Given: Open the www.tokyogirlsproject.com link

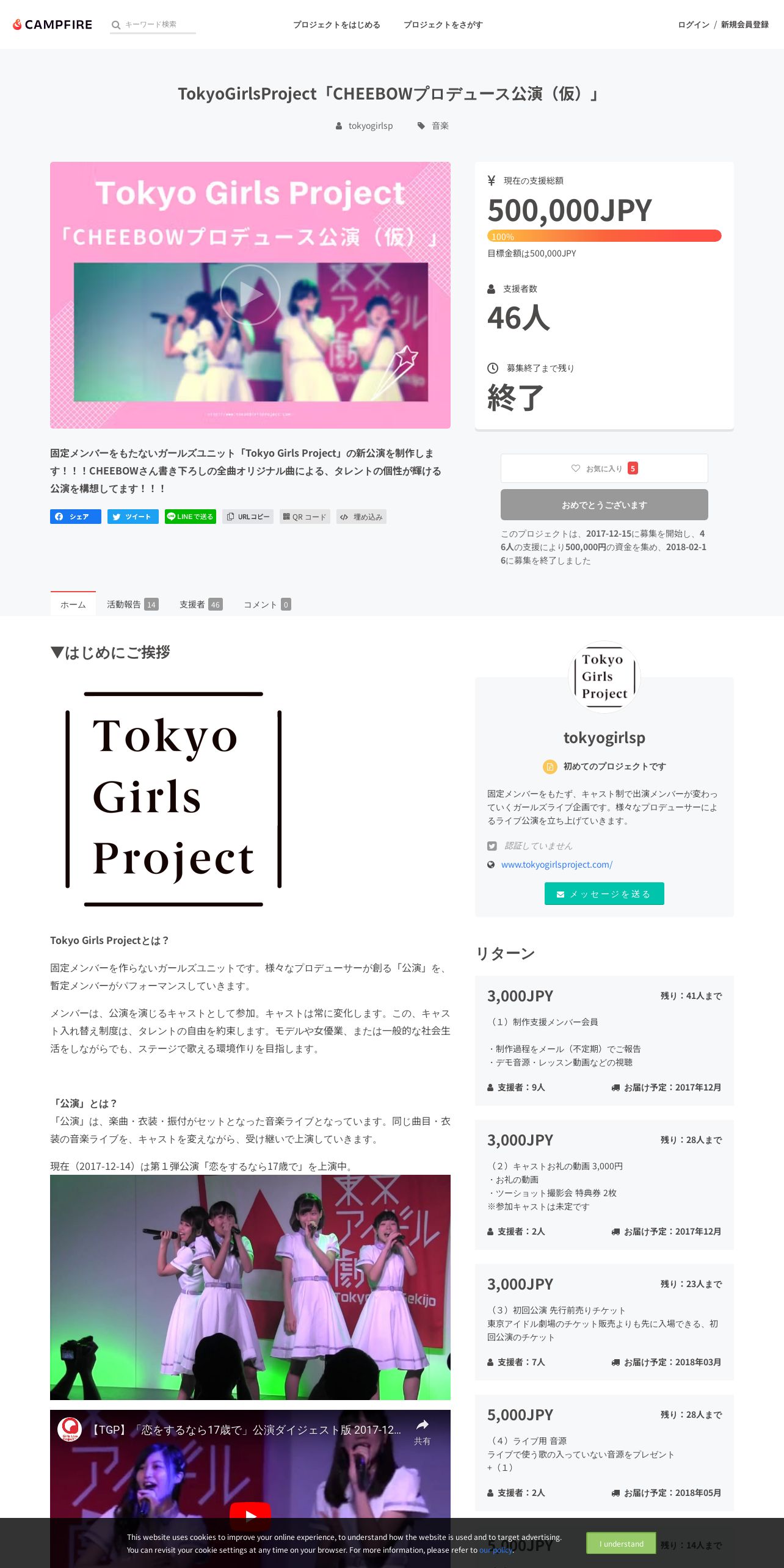Looking at the screenshot, I should (557, 865).
